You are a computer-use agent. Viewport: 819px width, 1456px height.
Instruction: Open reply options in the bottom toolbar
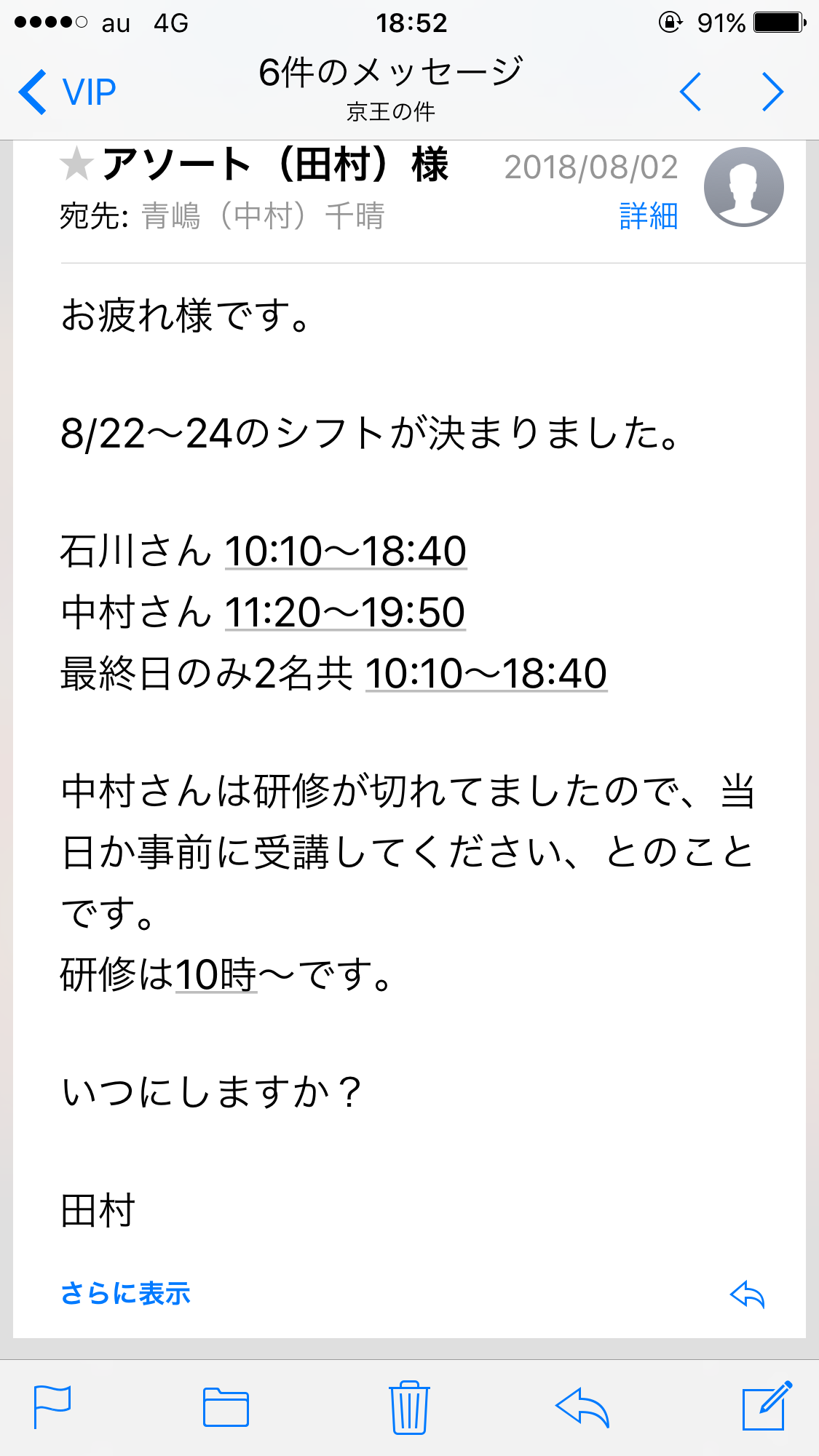[x=582, y=1407]
